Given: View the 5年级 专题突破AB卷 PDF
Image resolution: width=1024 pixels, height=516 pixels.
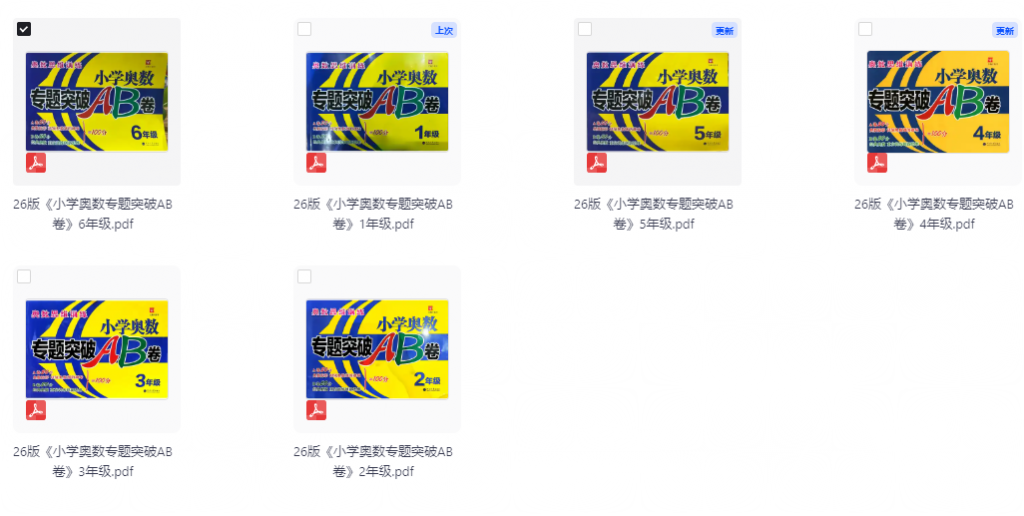Looking at the screenshot, I should (x=657, y=102).
